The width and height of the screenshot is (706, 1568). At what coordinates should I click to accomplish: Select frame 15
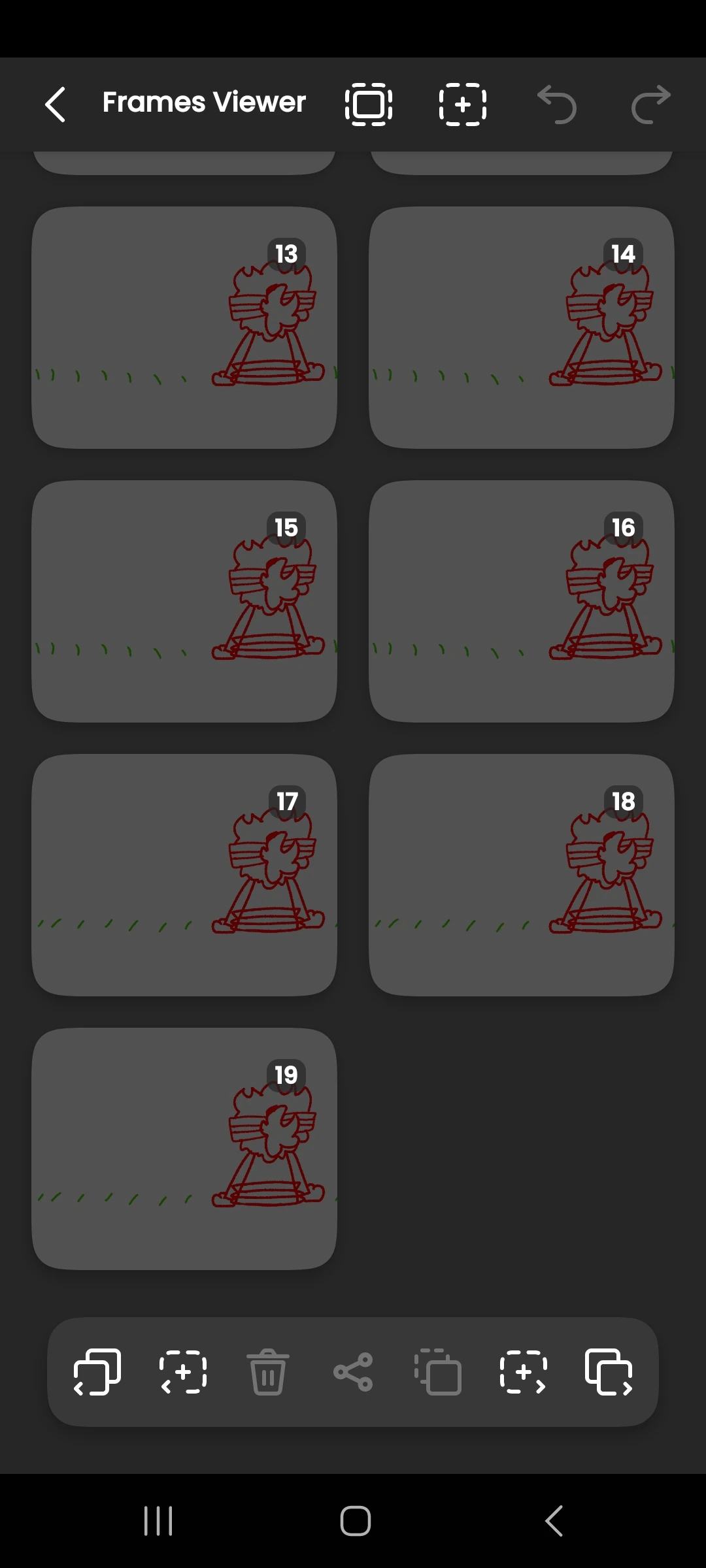click(x=184, y=601)
